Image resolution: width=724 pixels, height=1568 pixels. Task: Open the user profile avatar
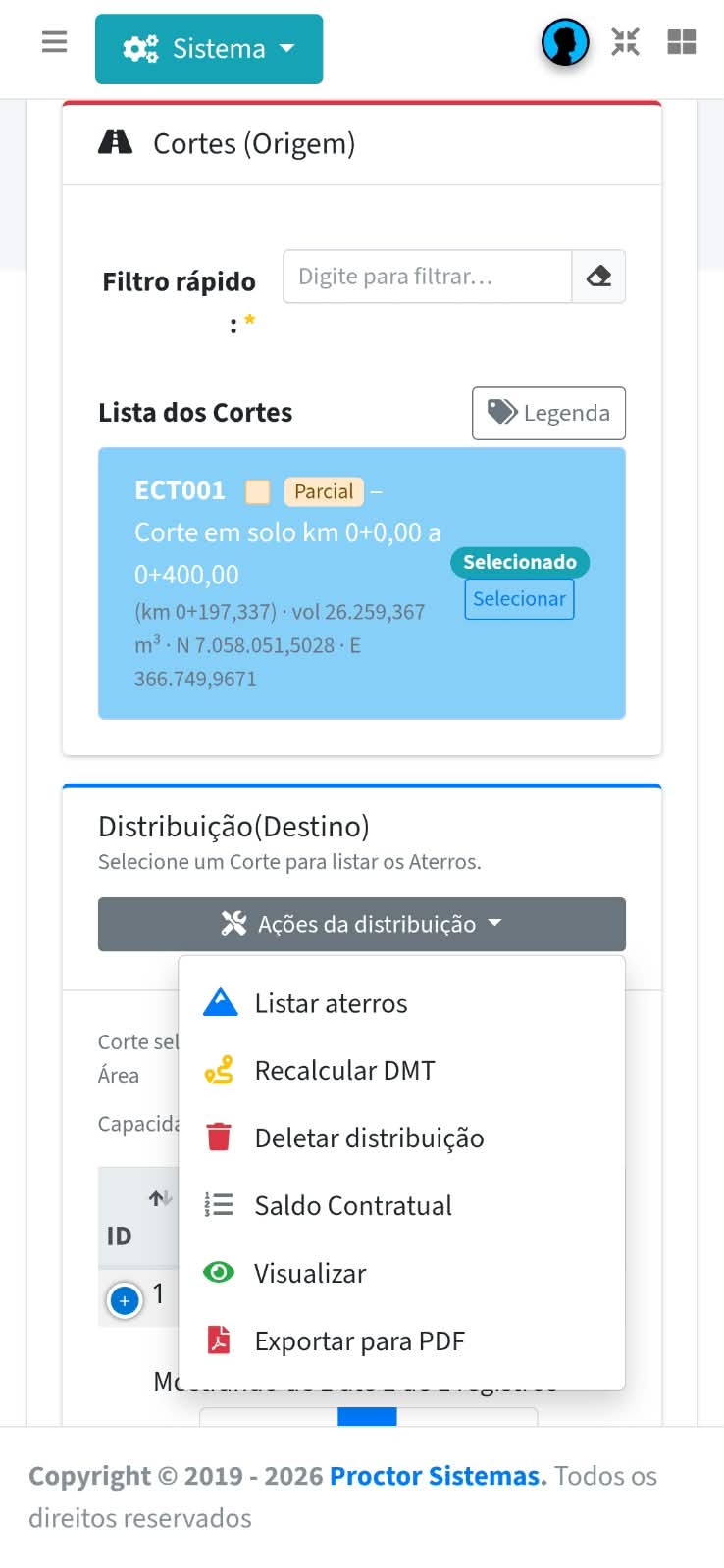click(x=565, y=43)
